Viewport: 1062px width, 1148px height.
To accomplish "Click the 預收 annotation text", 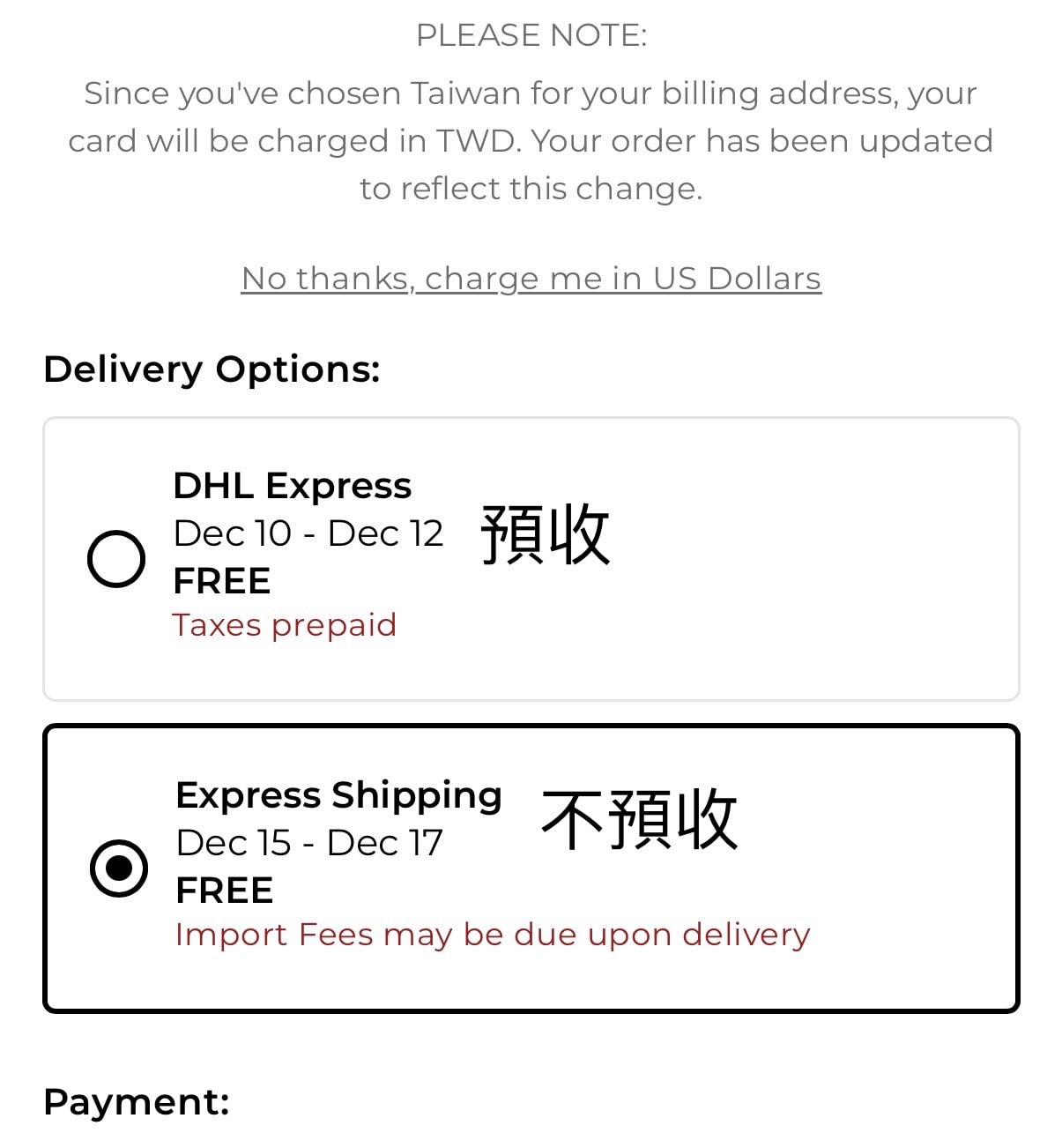I will 546,533.
